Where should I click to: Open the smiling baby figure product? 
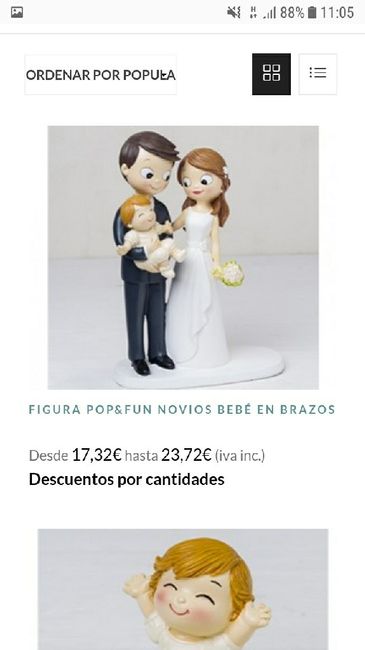(x=183, y=589)
